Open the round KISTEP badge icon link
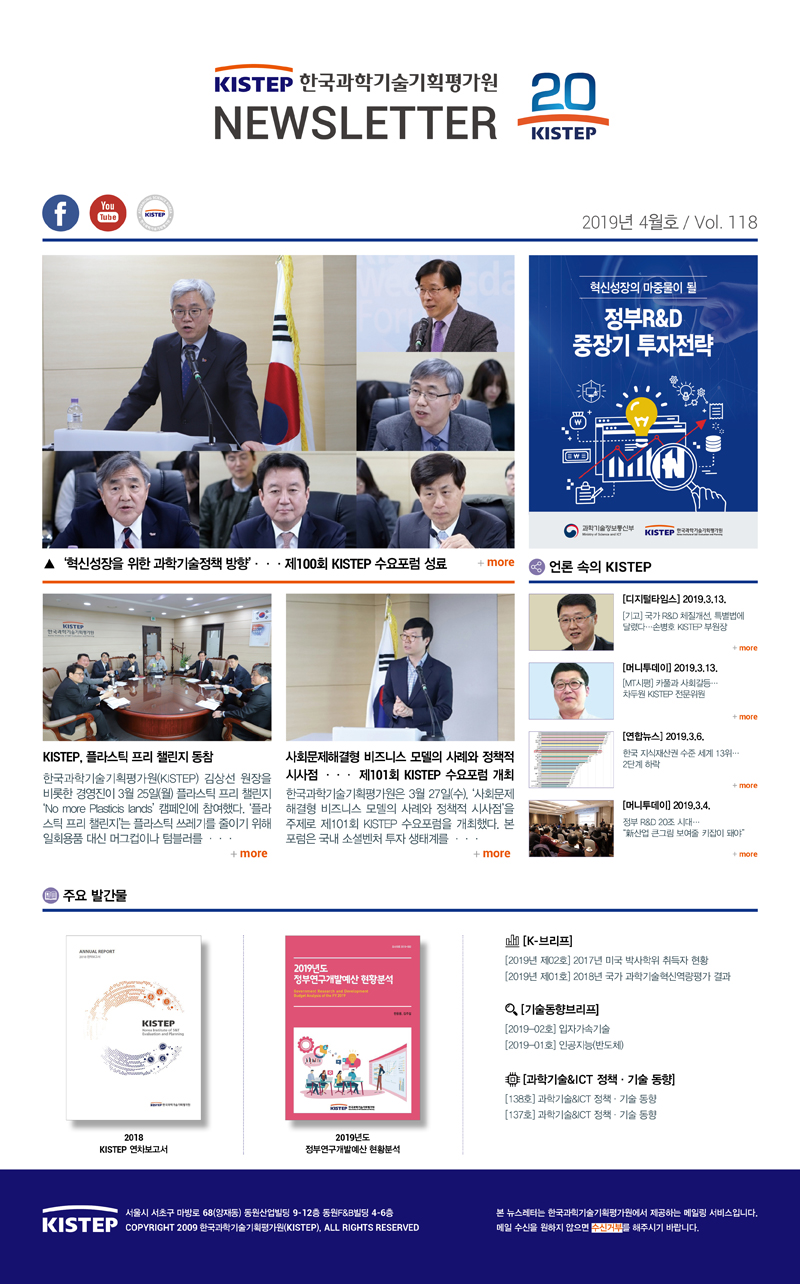 click(155, 213)
